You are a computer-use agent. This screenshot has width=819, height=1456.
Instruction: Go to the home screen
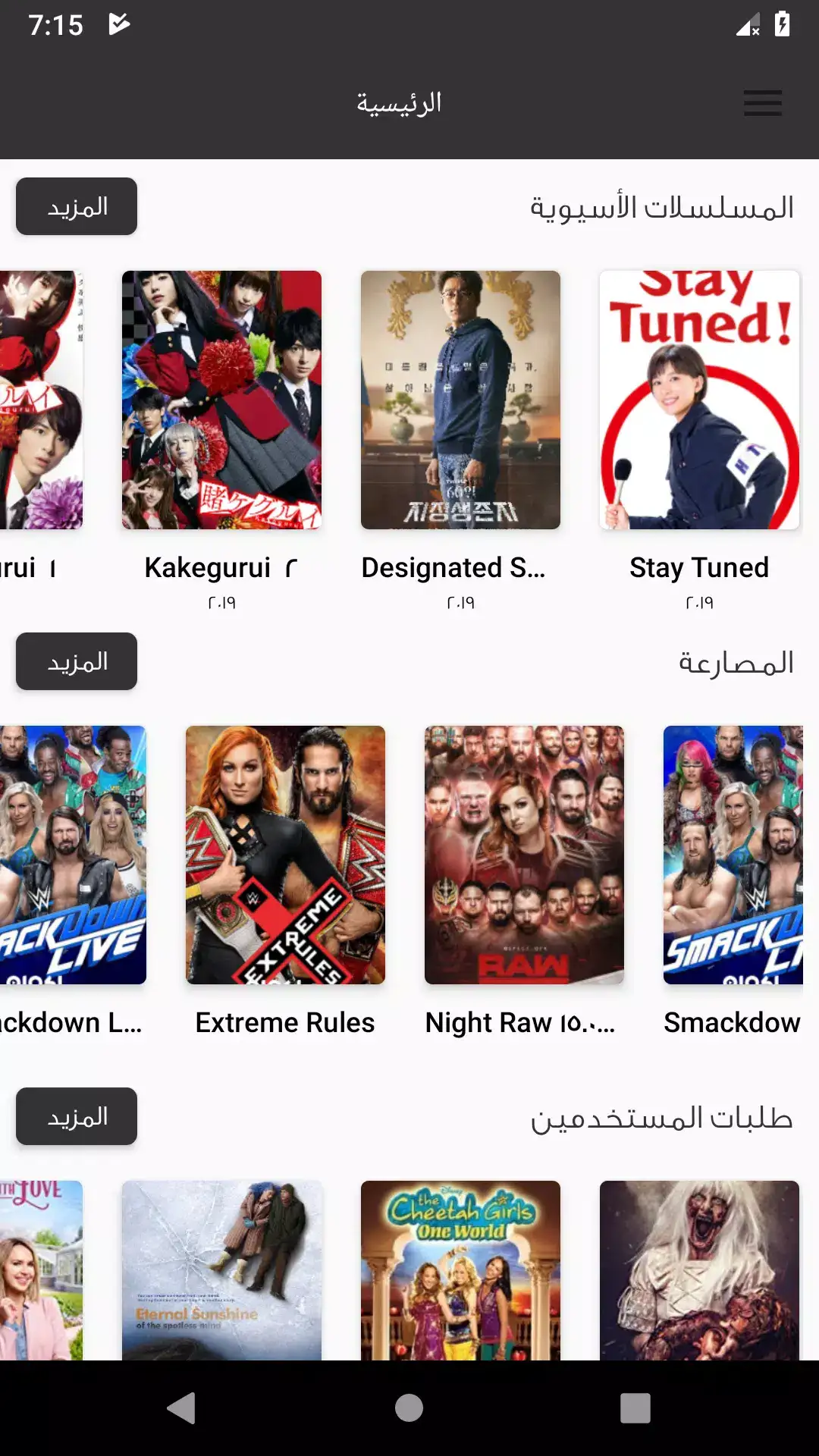click(x=409, y=1408)
